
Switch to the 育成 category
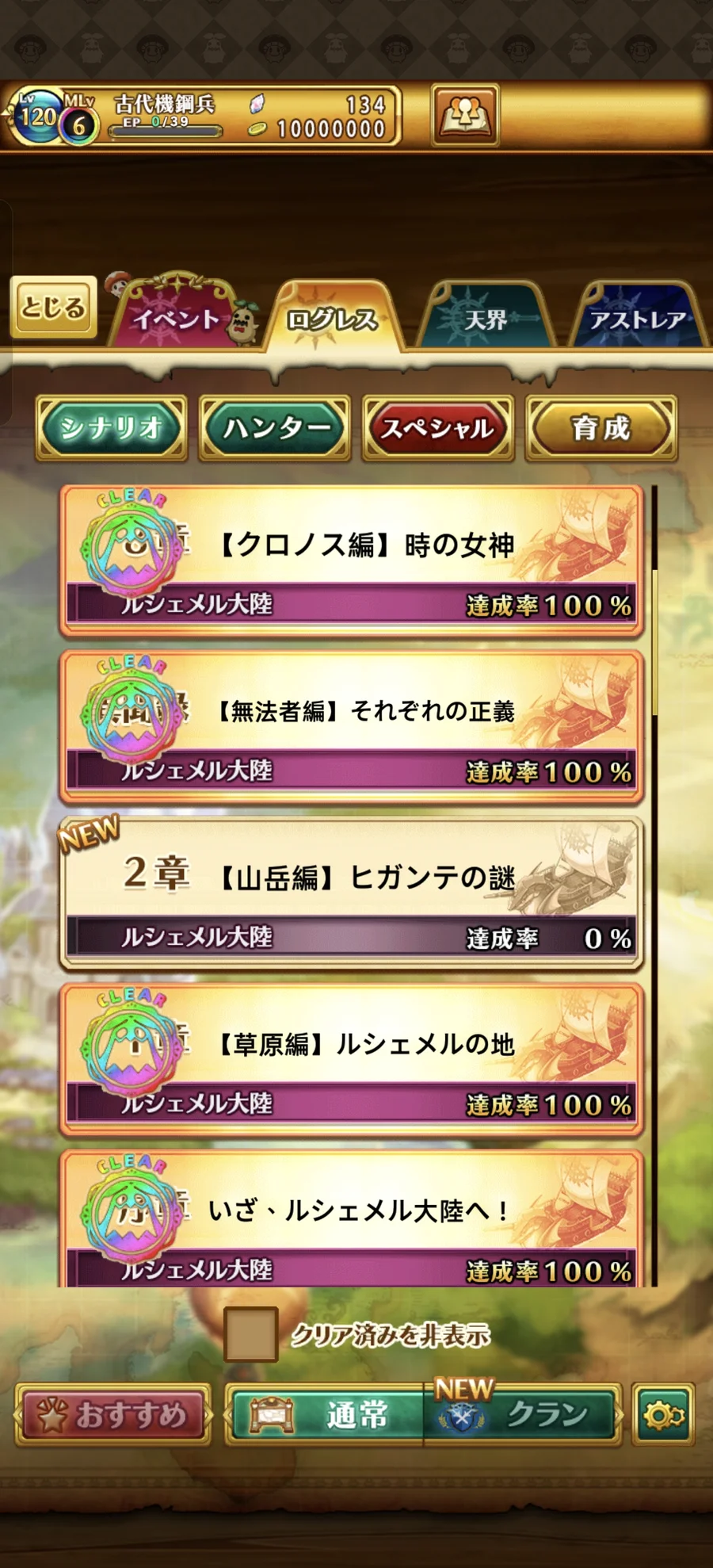pyautogui.click(x=601, y=428)
